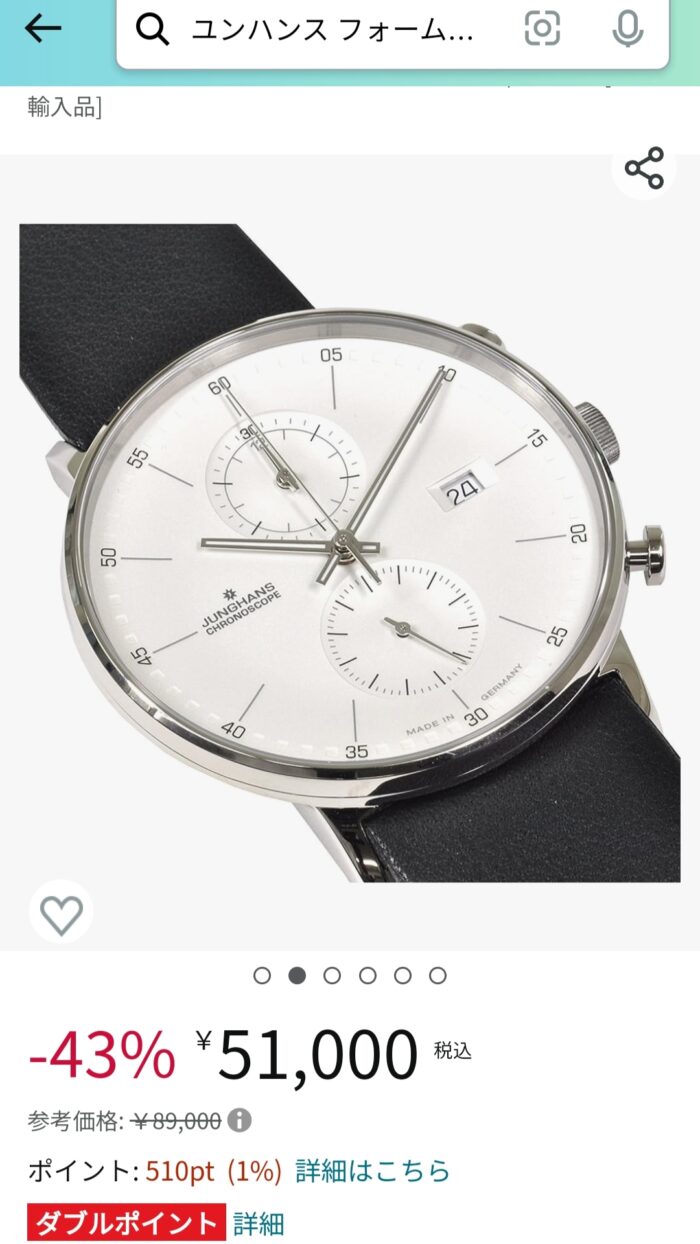
Task: Go back with the arrow icon
Action: [43, 30]
